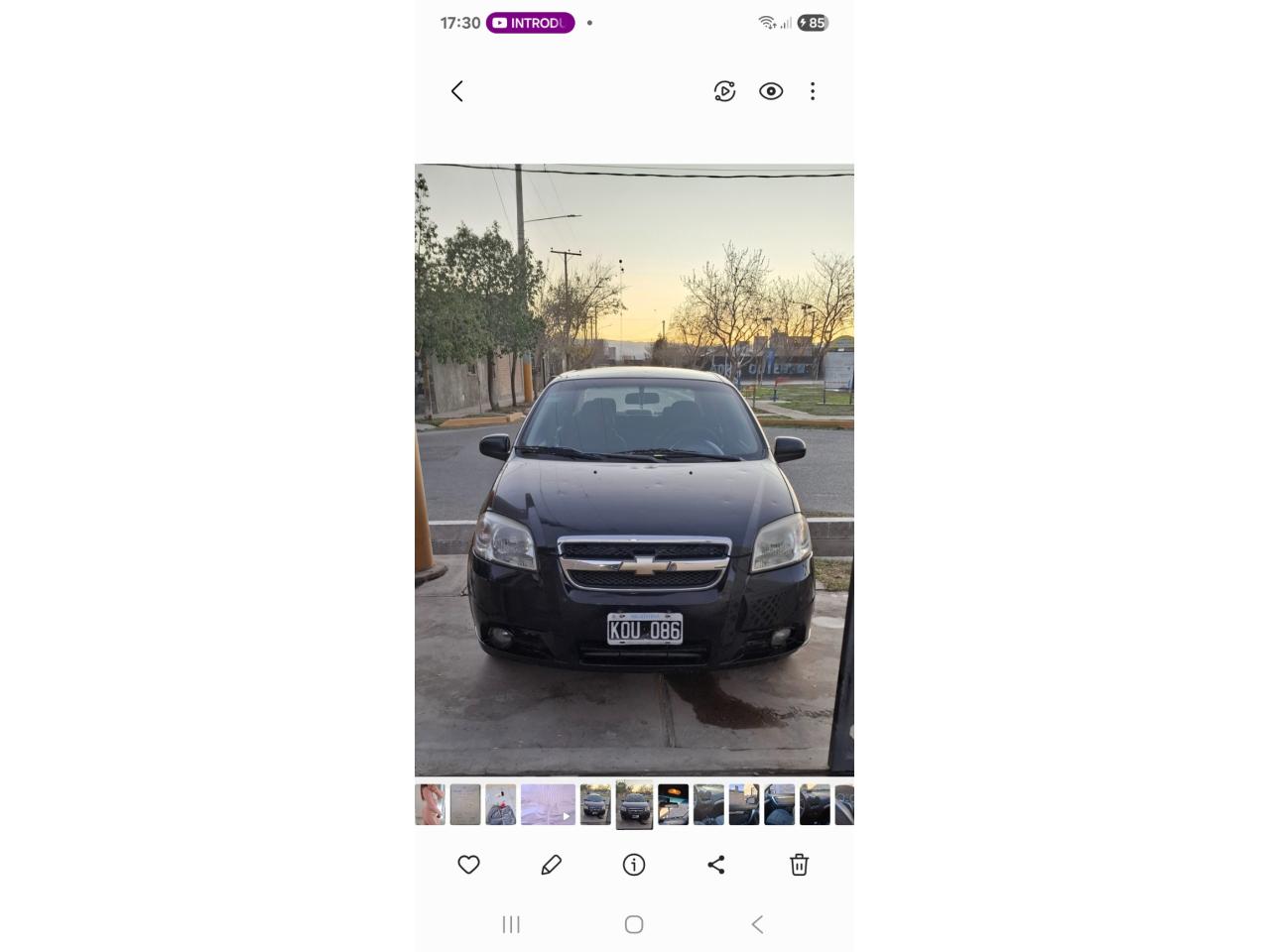The width and height of the screenshot is (1270, 952).
Task: Delete the photo with trash icon
Action: [x=799, y=865]
